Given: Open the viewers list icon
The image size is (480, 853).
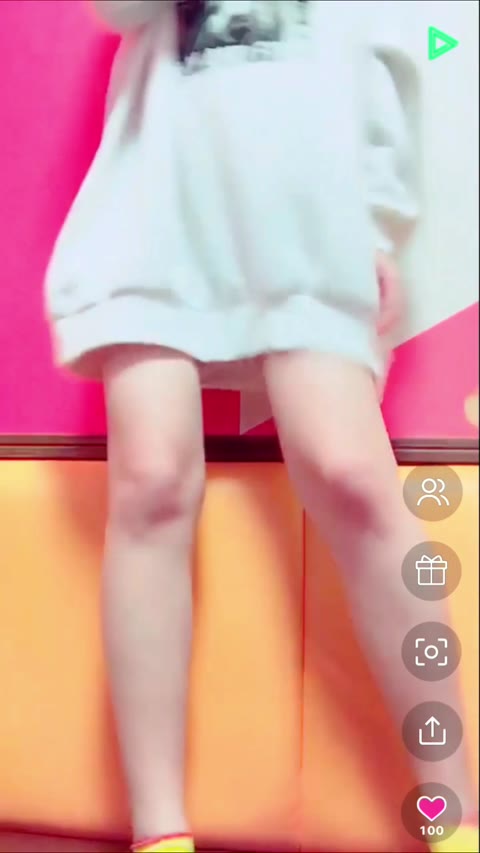Looking at the screenshot, I should click(432, 492).
